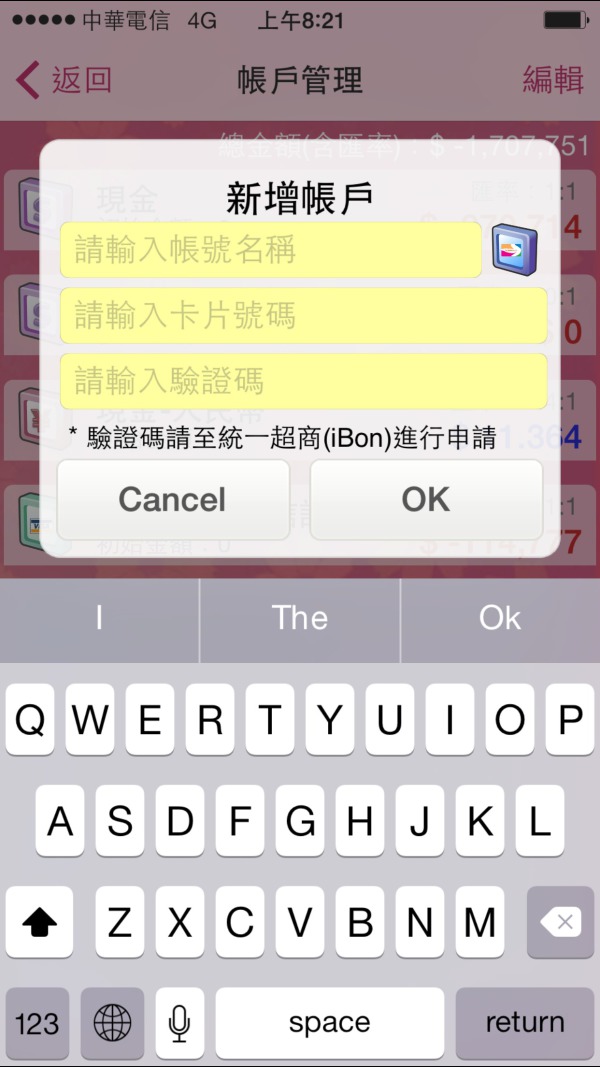
Task: Select the verification code field
Action: click(303, 381)
